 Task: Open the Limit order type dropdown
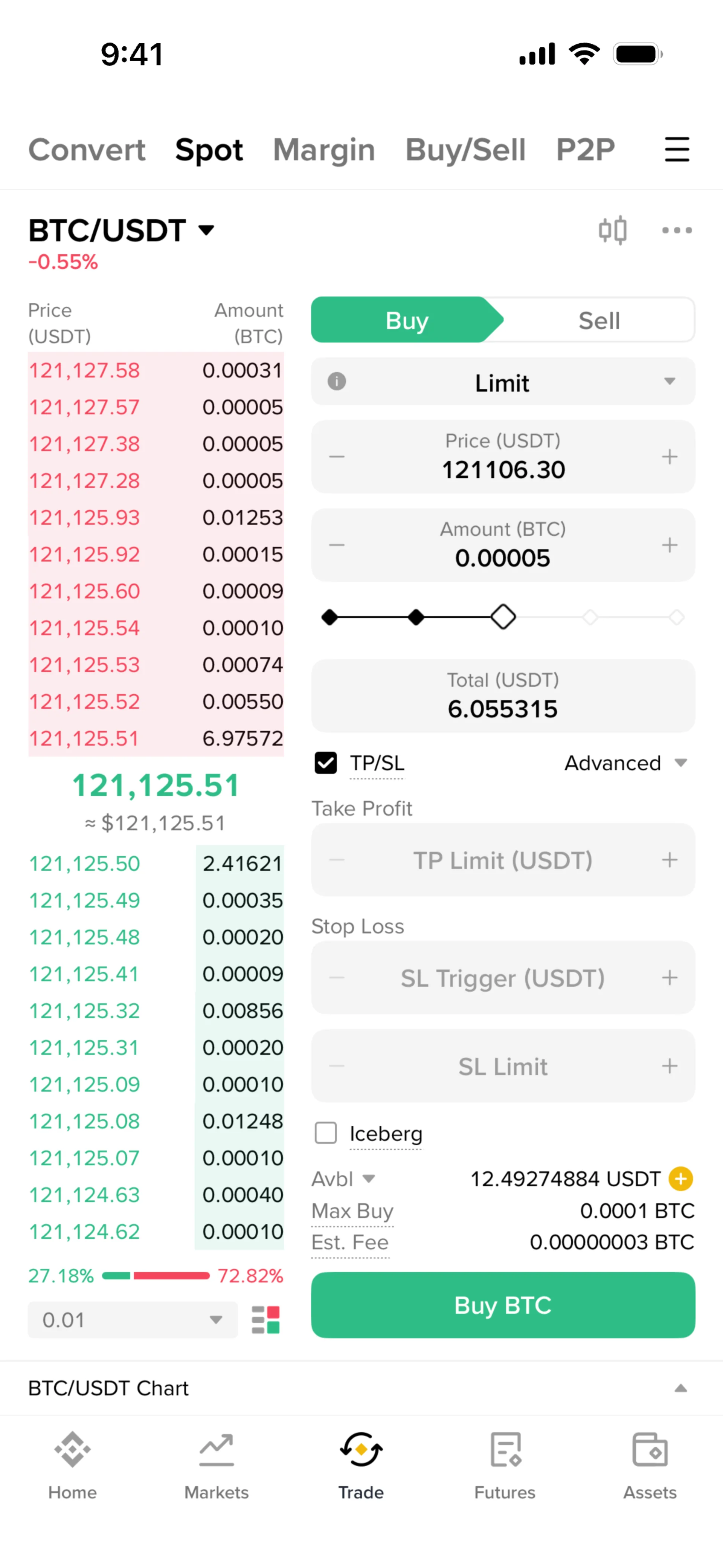pyautogui.click(x=503, y=382)
